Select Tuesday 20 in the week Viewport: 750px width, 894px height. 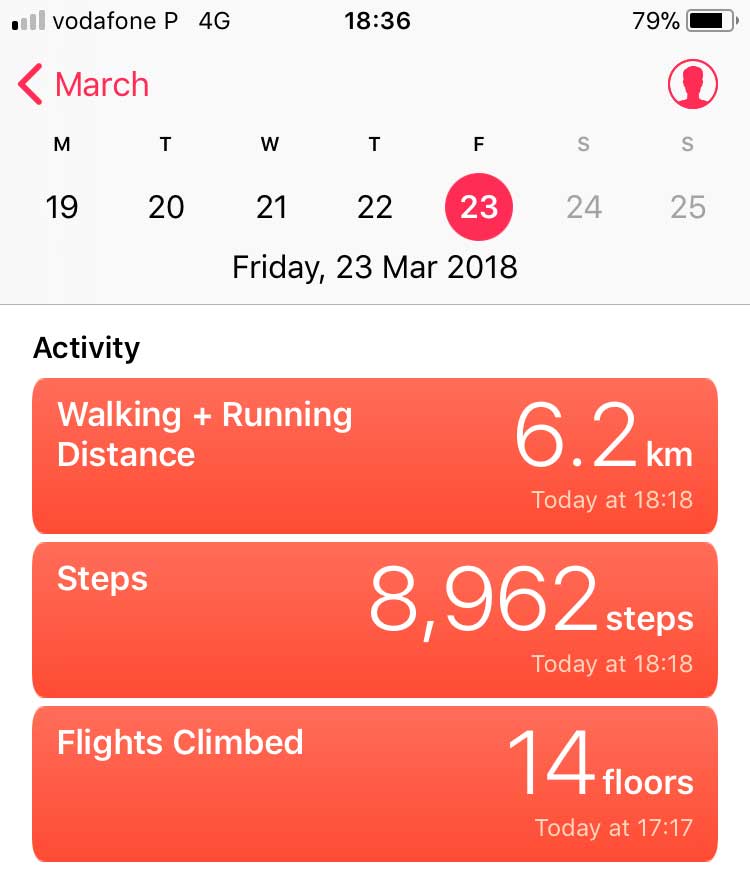166,207
